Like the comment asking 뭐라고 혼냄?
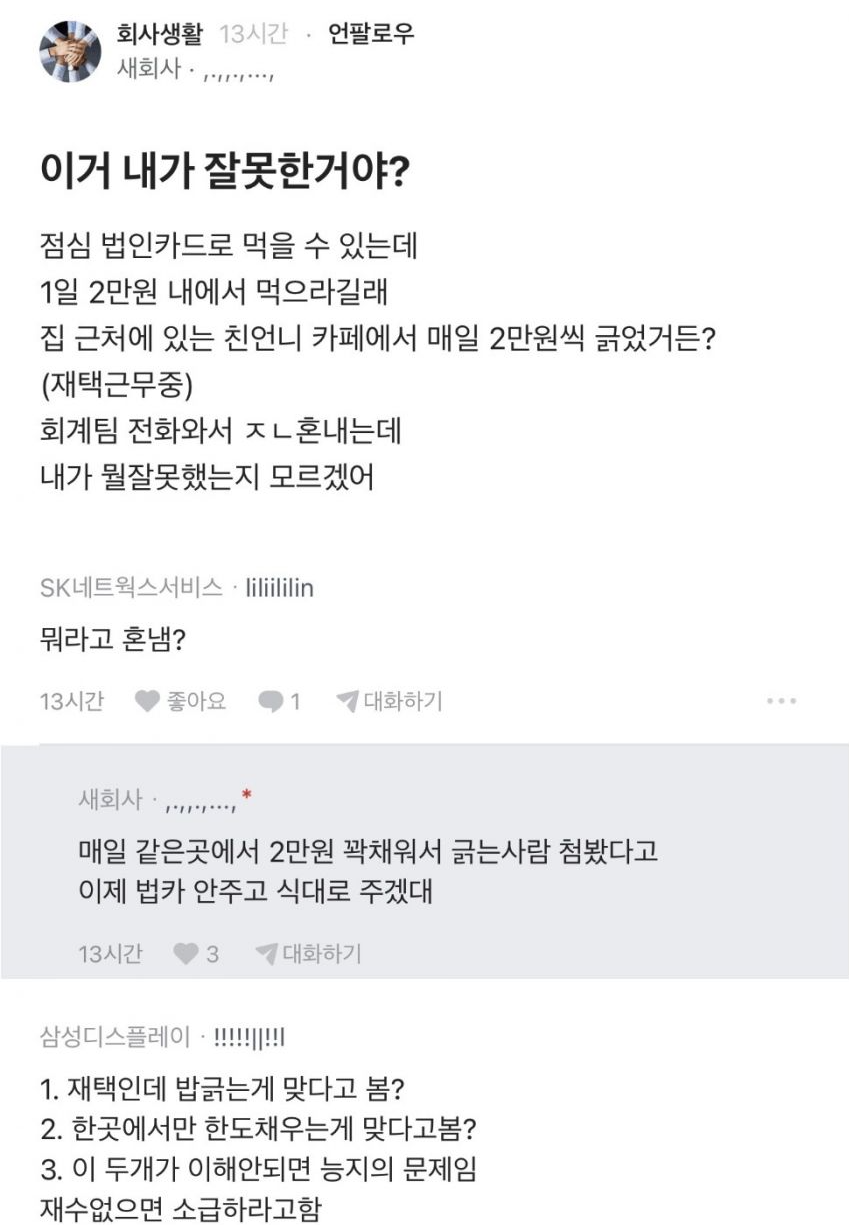The image size is (849, 1225). [x=181, y=701]
